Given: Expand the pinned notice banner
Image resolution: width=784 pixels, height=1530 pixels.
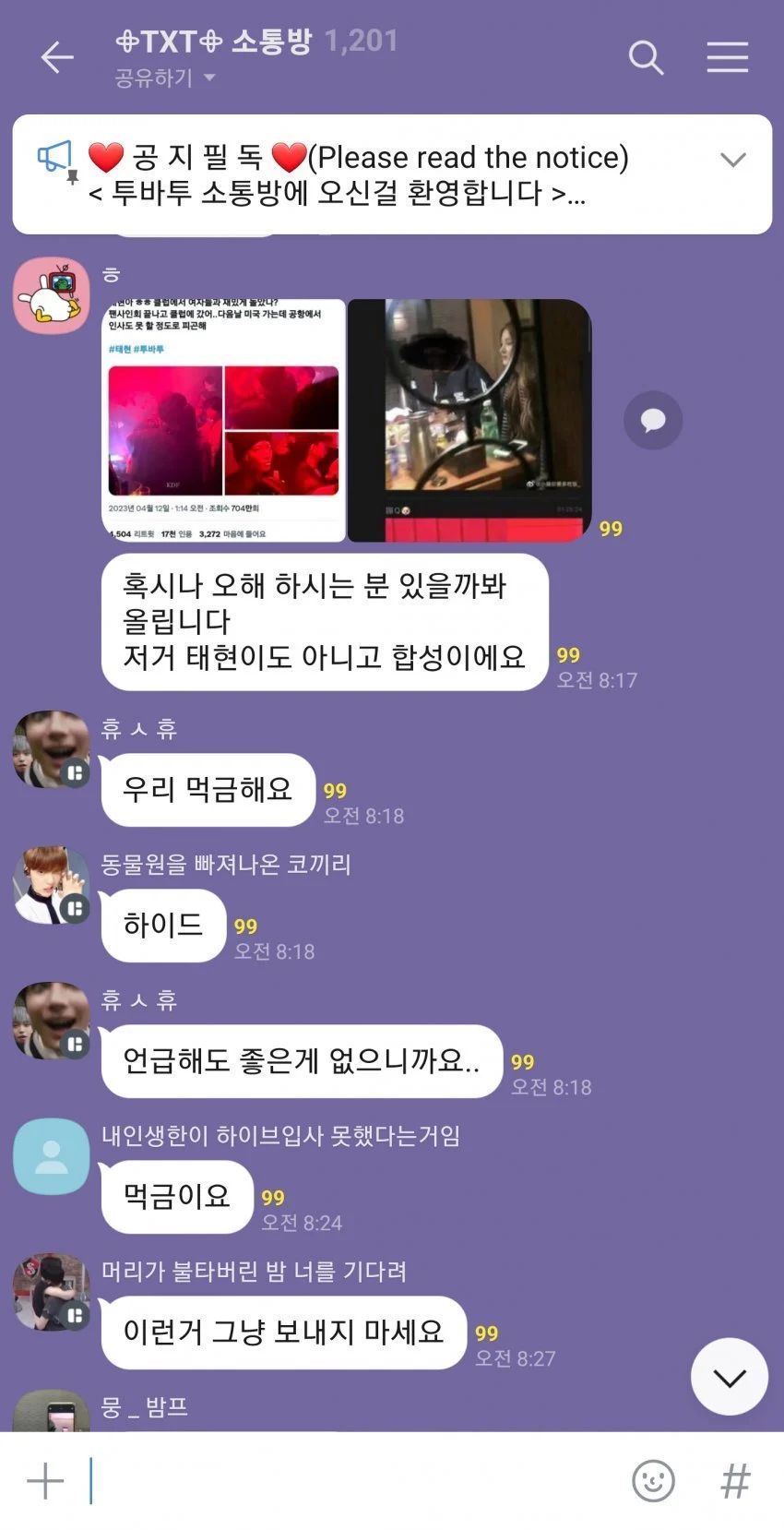Looking at the screenshot, I should click(733, 160).
